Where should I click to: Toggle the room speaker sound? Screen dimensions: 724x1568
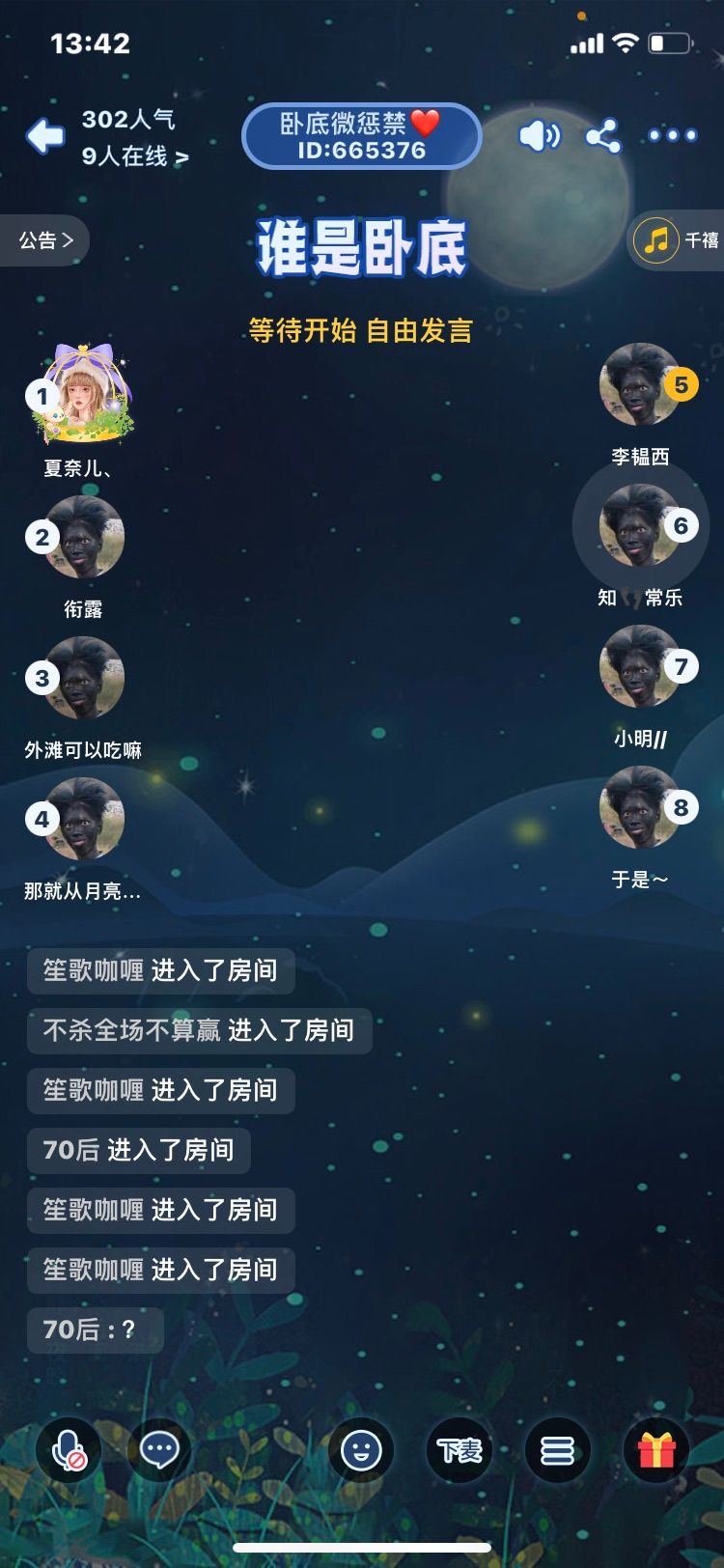(538, 135)
